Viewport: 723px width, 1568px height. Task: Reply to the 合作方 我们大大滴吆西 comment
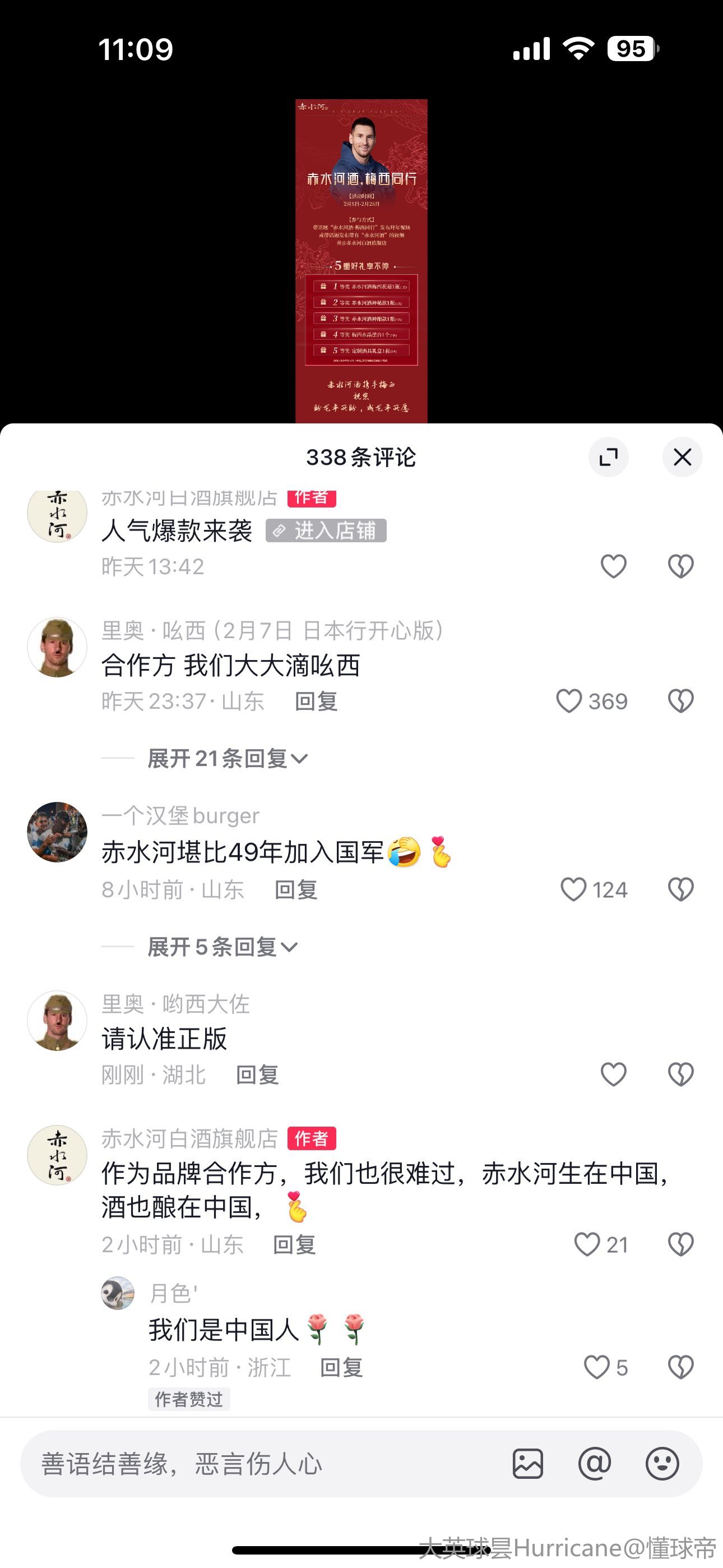316,701
